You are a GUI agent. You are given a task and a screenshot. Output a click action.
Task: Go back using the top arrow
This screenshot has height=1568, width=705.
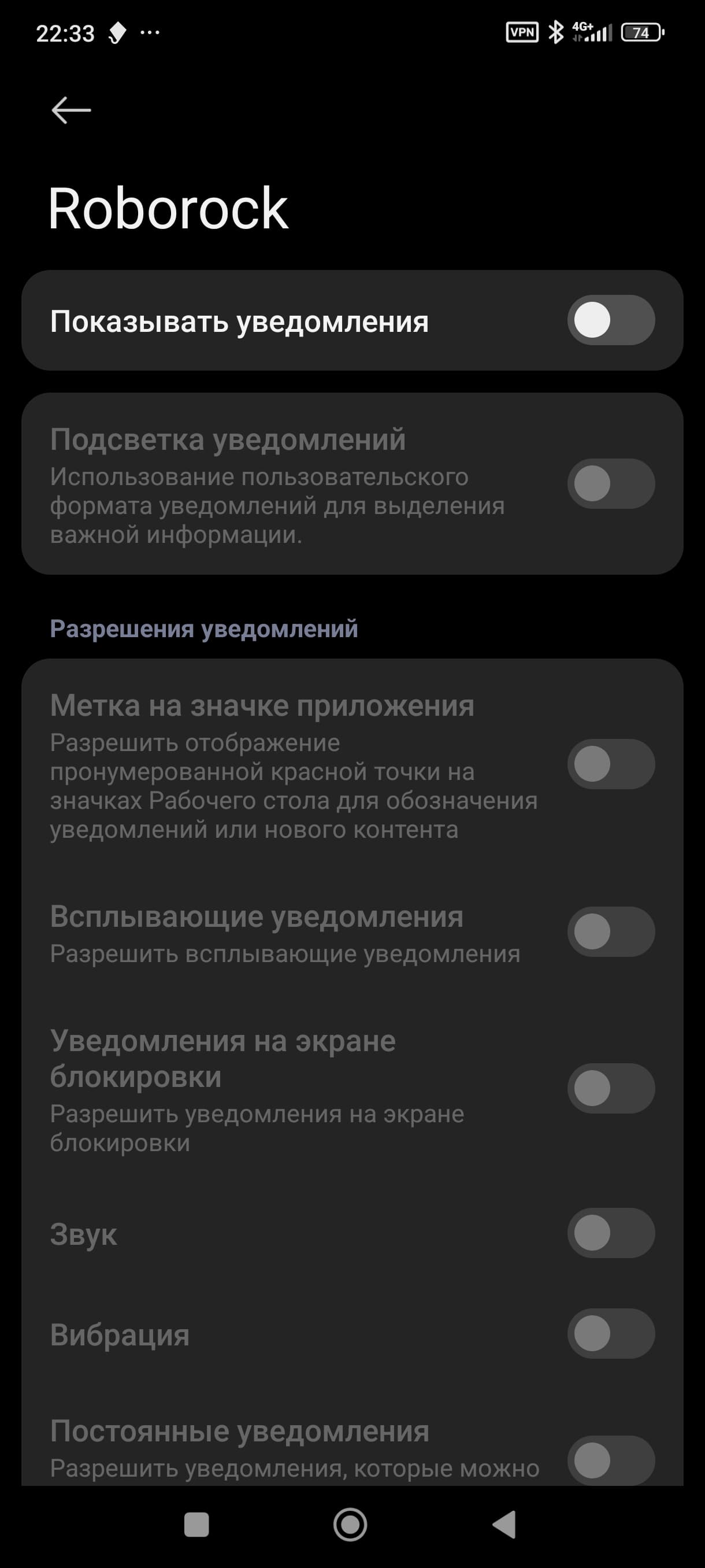71,110
